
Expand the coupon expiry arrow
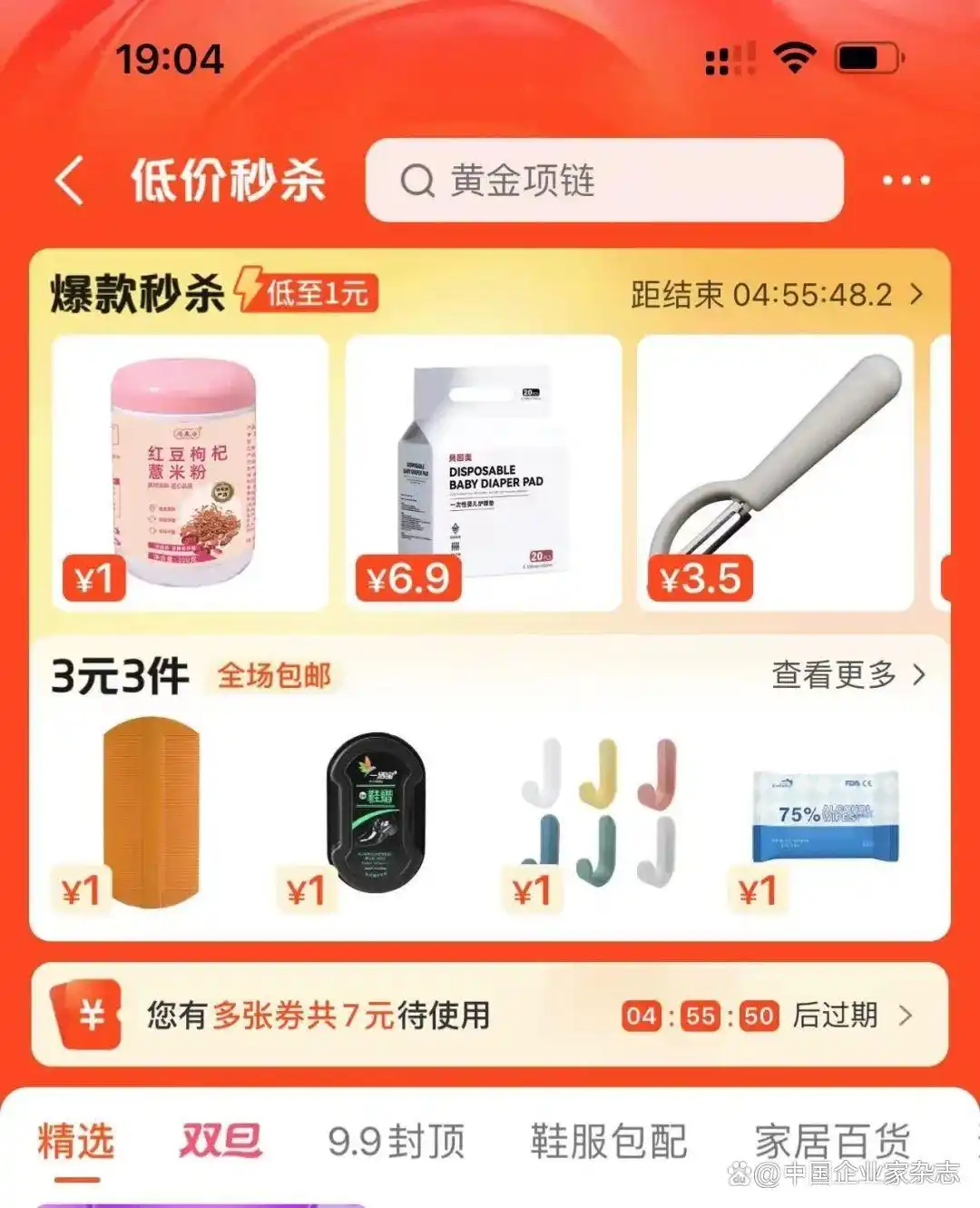pyautogui.click(x=914, y=1016)
